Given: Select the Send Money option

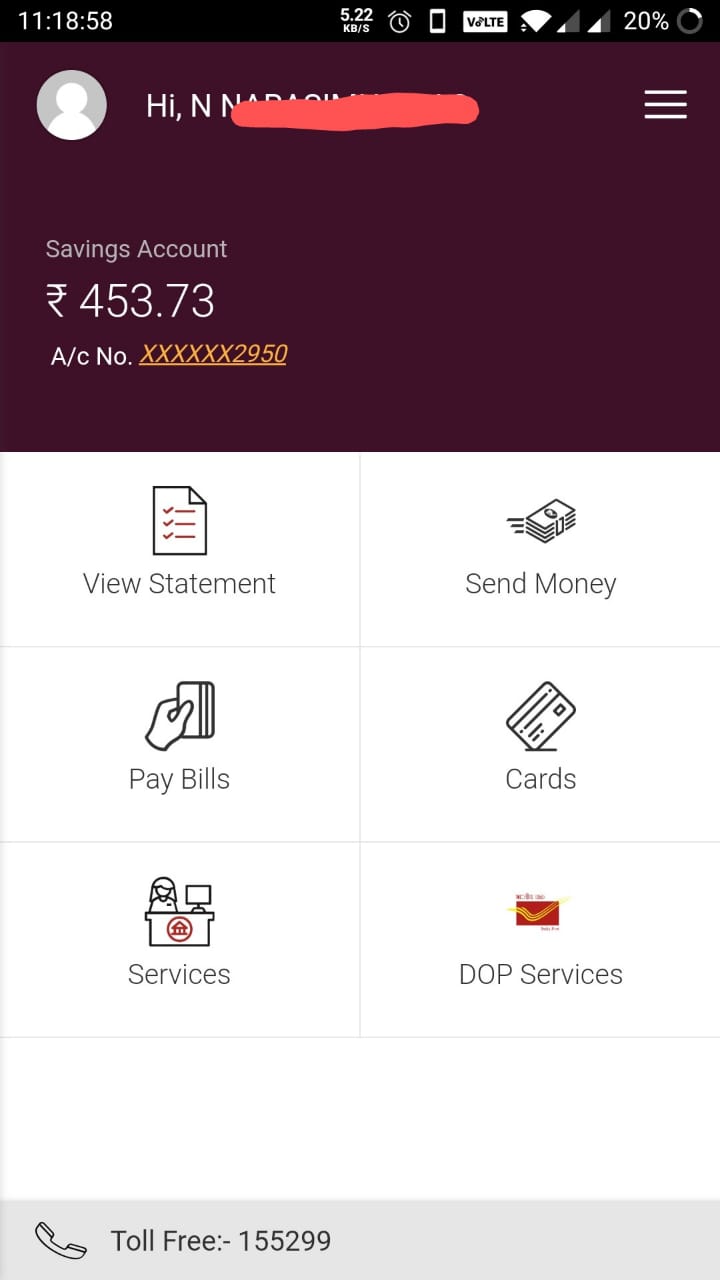Looking at the screenshot, I should [540, 548].
